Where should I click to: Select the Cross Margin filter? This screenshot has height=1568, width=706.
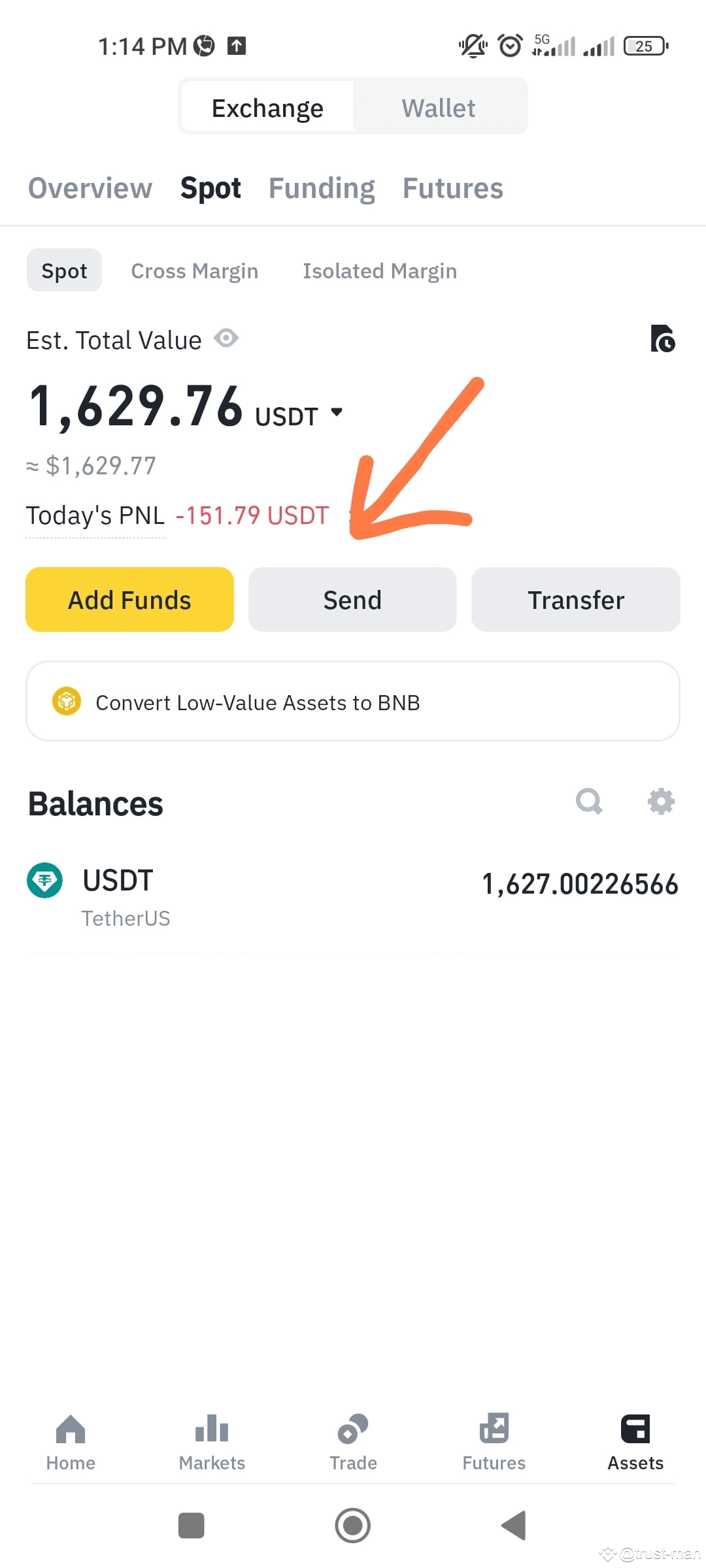[x=195, y=270]
